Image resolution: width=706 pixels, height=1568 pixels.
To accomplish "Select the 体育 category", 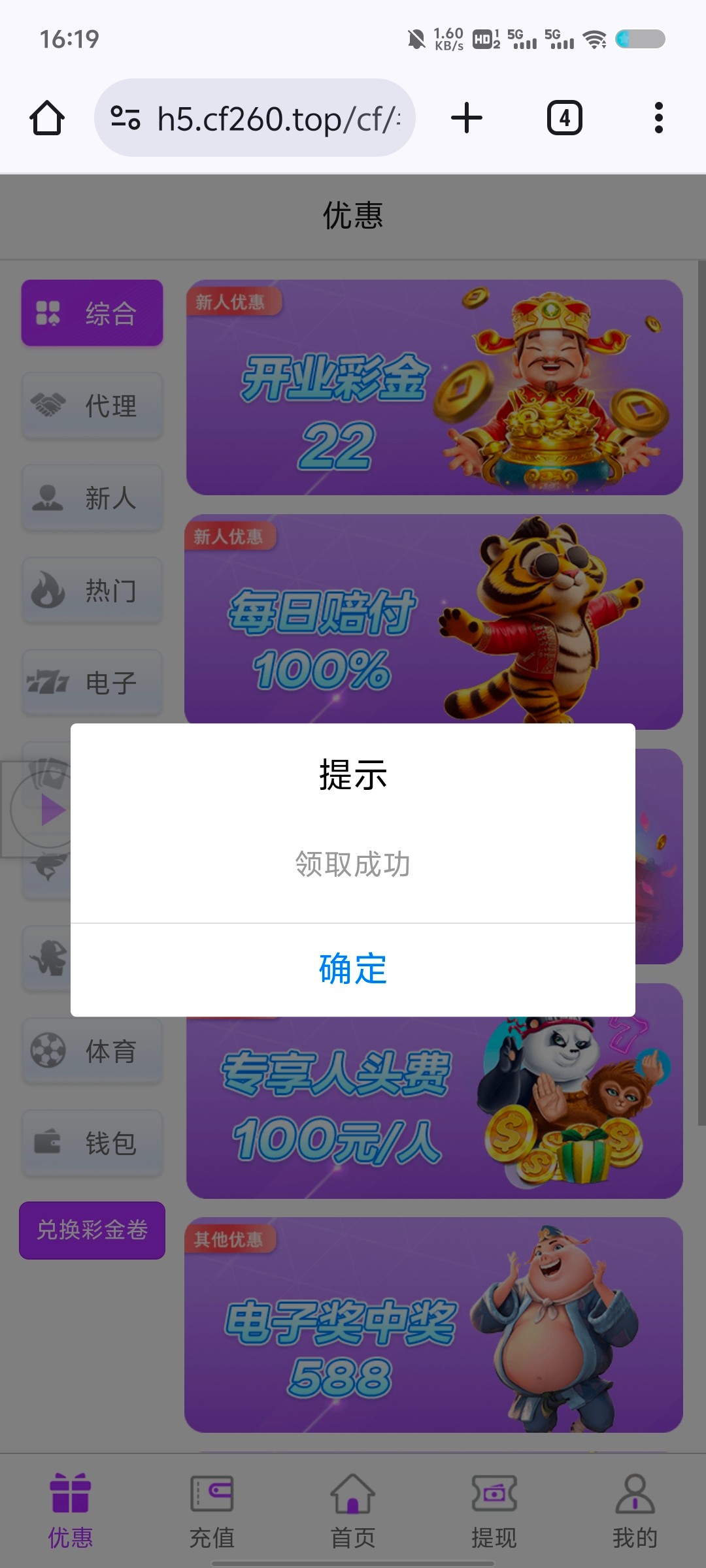I will pos(92,1051).
